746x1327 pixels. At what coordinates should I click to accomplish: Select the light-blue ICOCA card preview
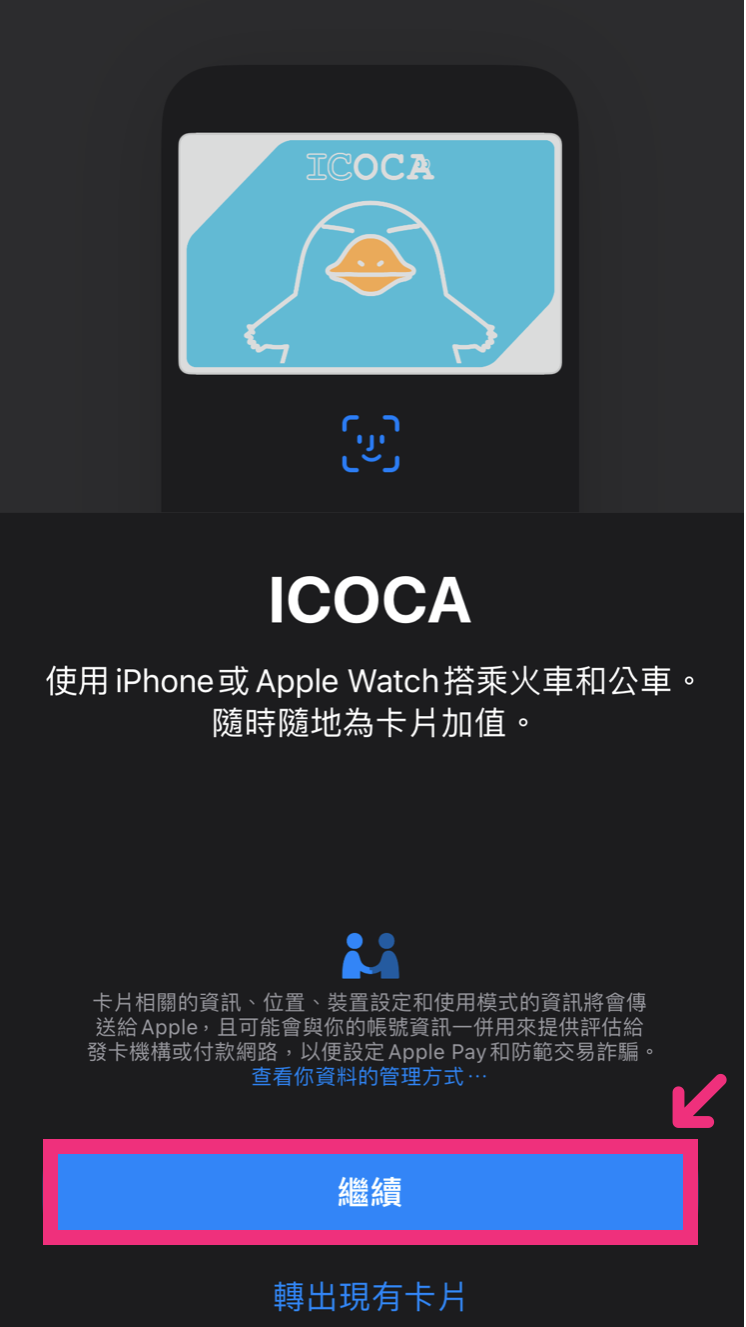pos(371,255)
